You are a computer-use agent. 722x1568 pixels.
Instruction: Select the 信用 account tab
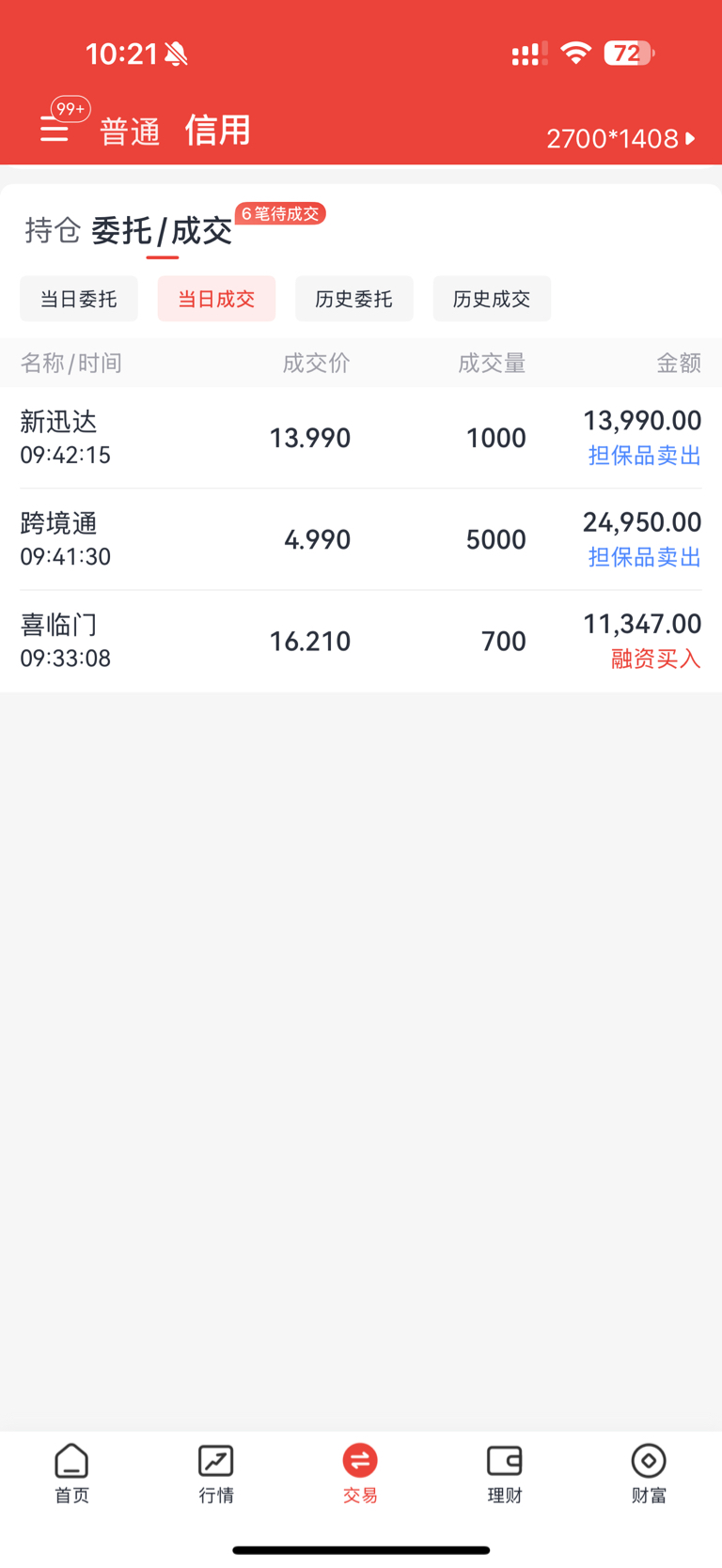tap(217, 130)
